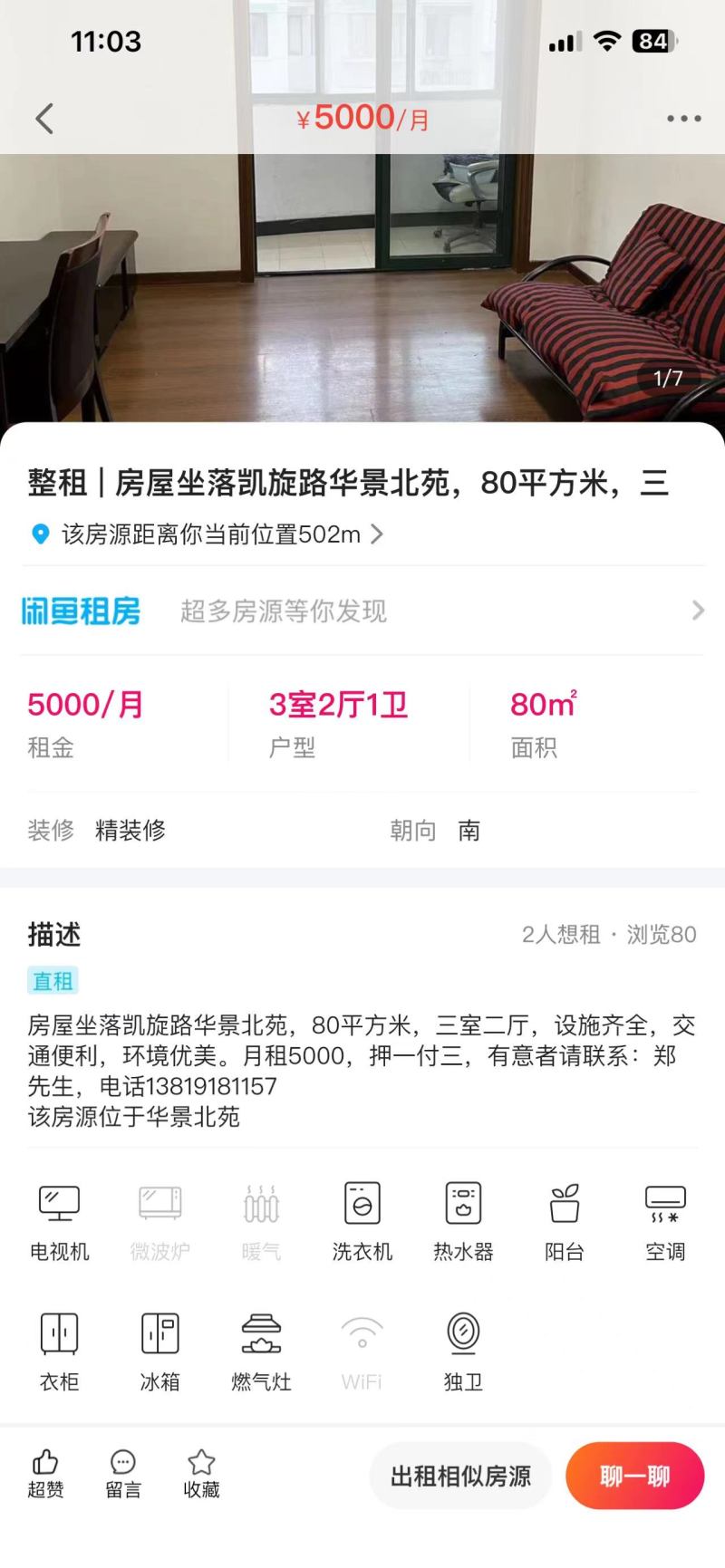725x1568 pixels.
Task: Click the 1/7 photo carousel counter
Action: 669,380
